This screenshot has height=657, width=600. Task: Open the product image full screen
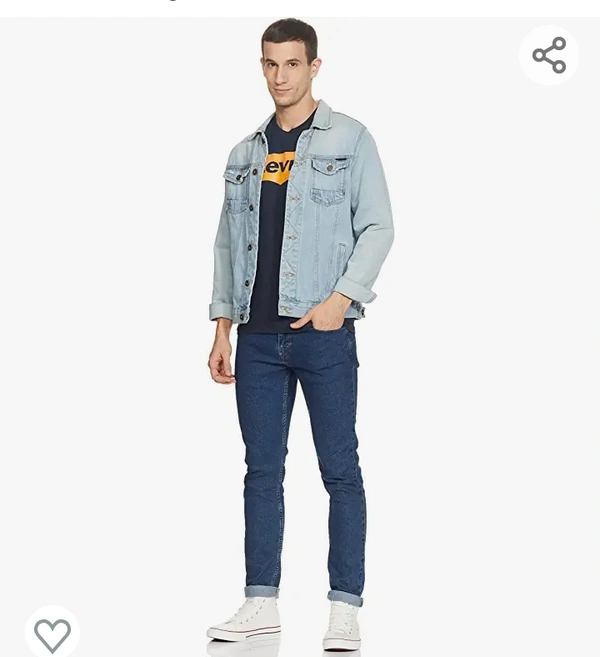[300, 340]
